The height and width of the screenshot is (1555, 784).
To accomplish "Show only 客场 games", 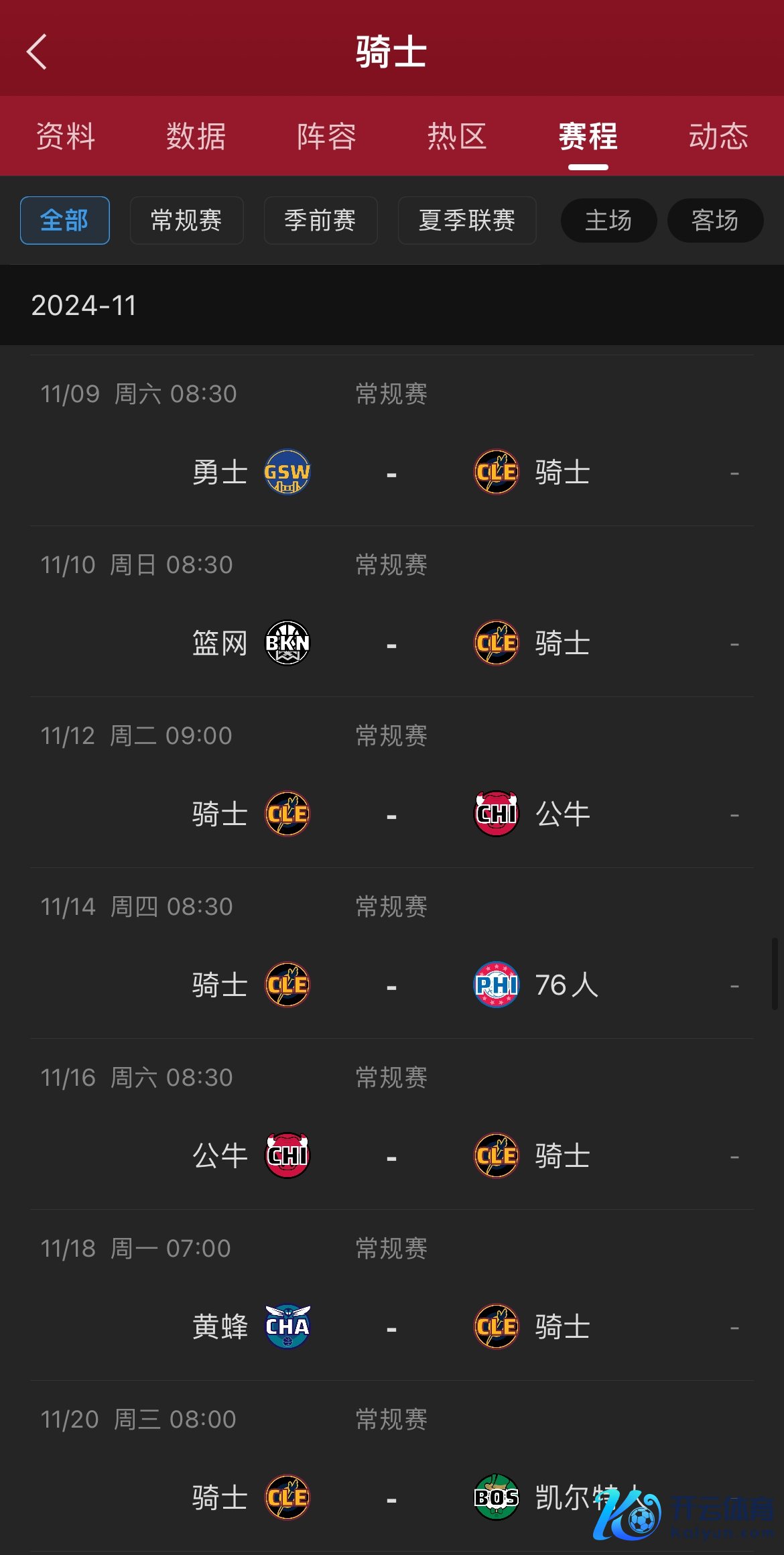I will pyautogui.click(x=716, y=221).
